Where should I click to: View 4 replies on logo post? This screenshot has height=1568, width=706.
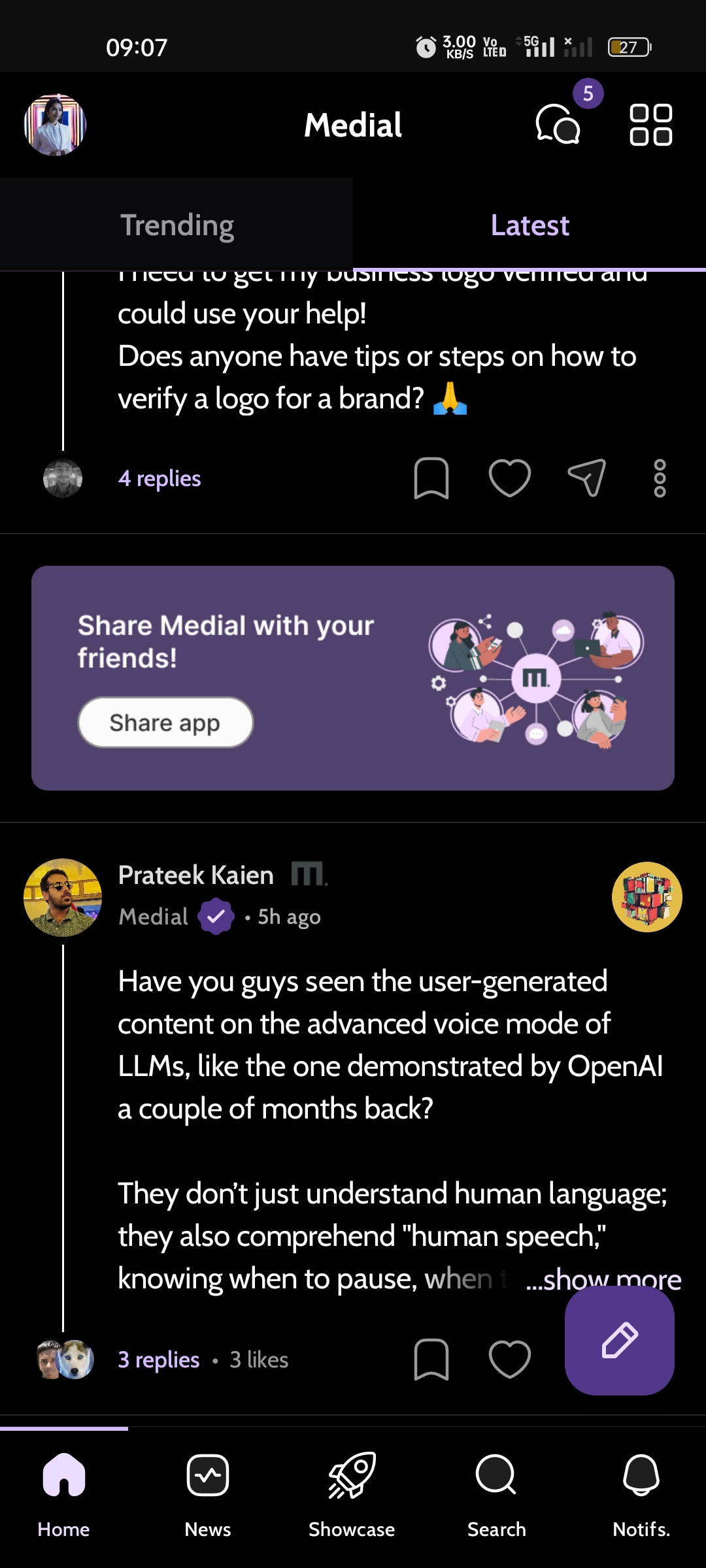pos(159,478)
